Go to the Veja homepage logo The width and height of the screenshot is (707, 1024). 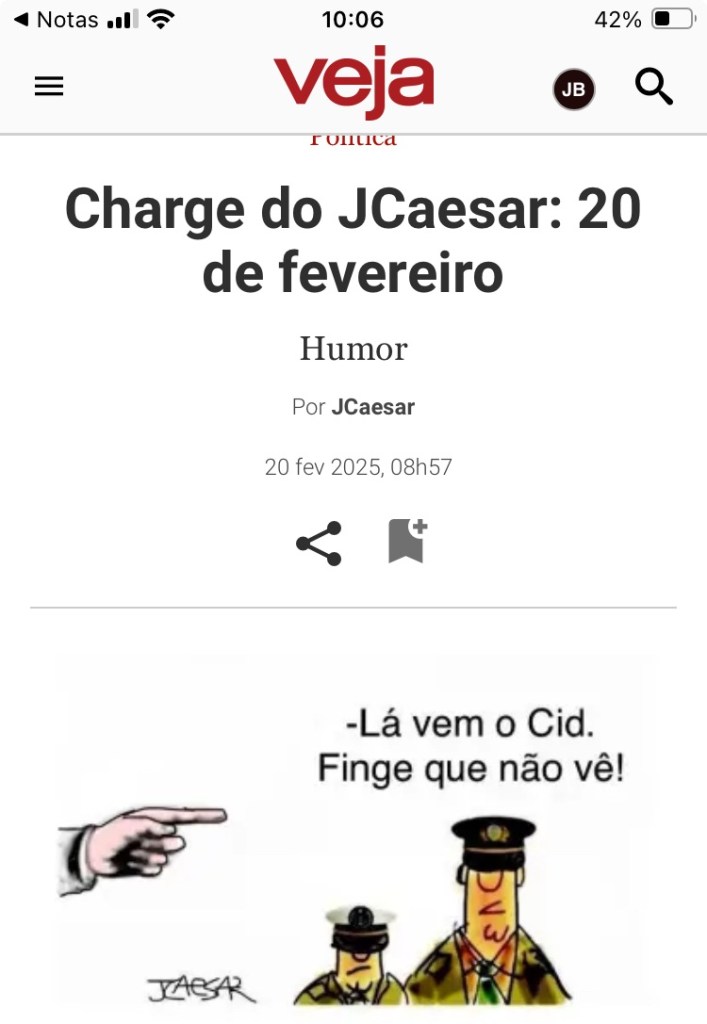pyautogui.click(x=354, y=82)
